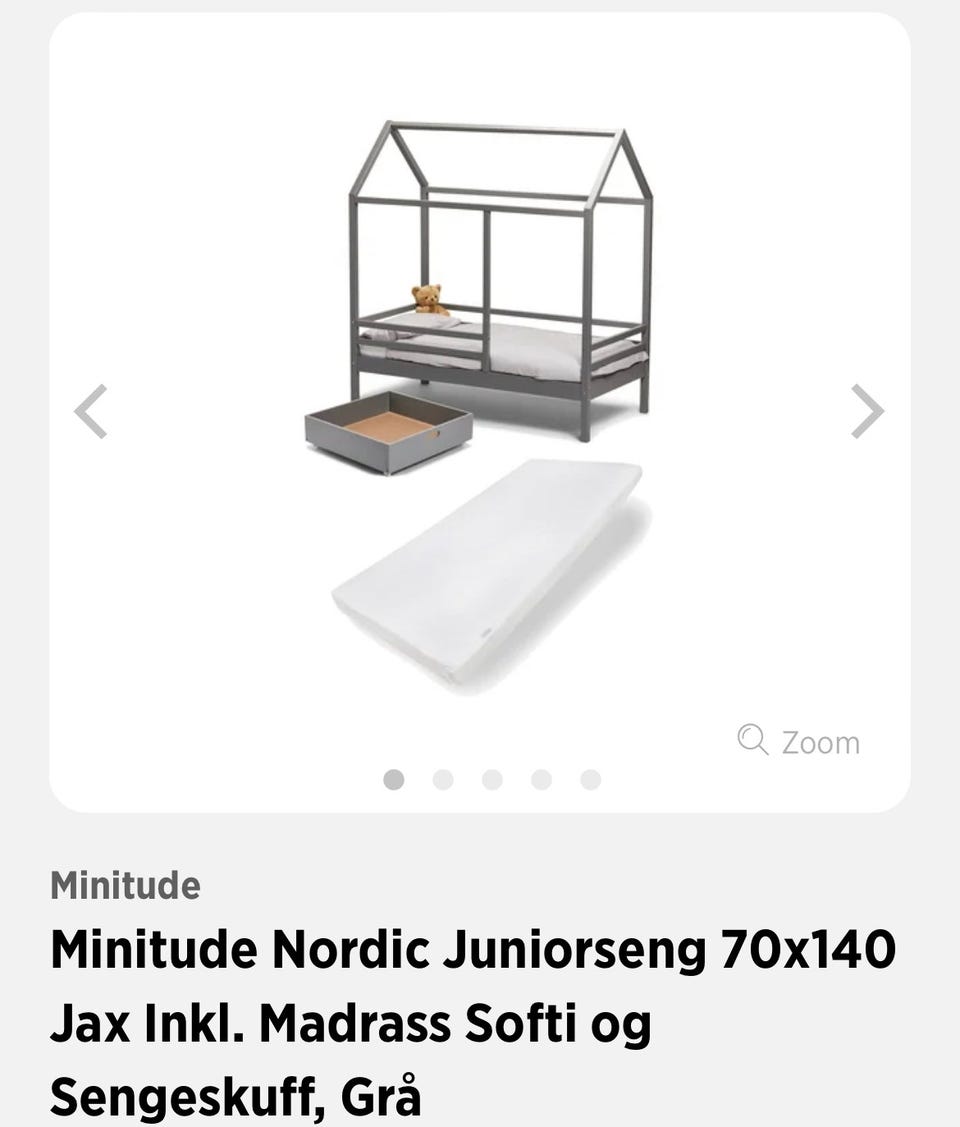Advance to the next product image
This screenshot has width=960, height=1127.
click(864, 410)
